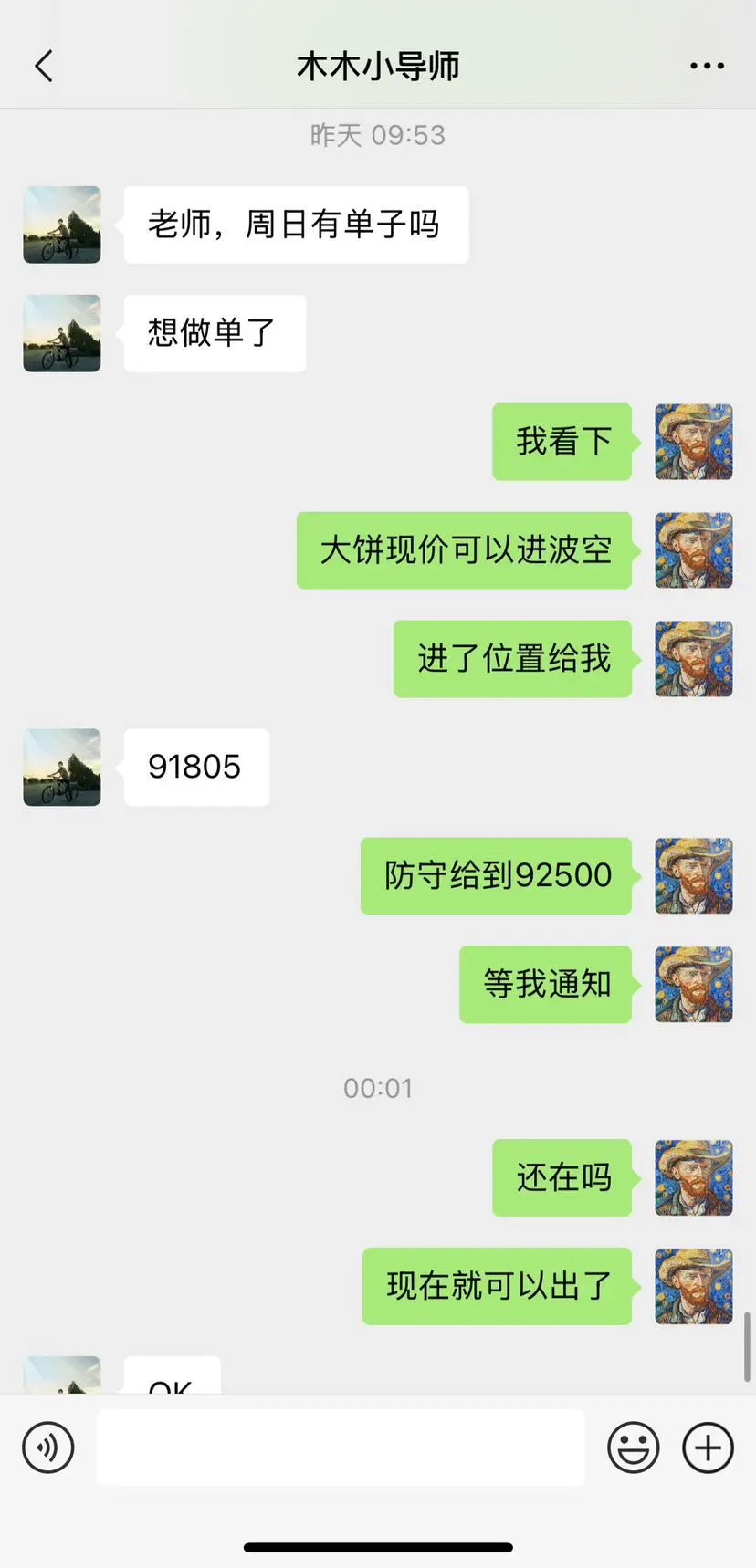
Task: Click the 昨天 09:53 timestamp
Action: [x=377, y=134]
